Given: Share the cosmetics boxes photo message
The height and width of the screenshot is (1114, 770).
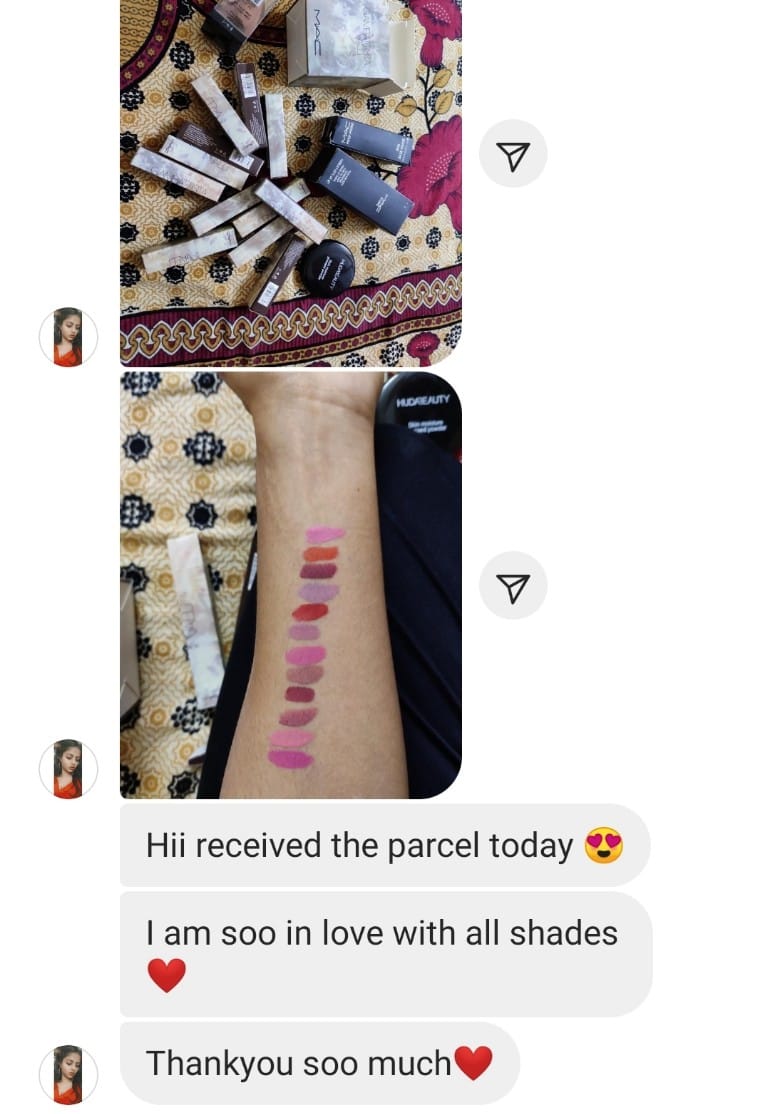Looking at the screenshot, I should click(513, 154).
